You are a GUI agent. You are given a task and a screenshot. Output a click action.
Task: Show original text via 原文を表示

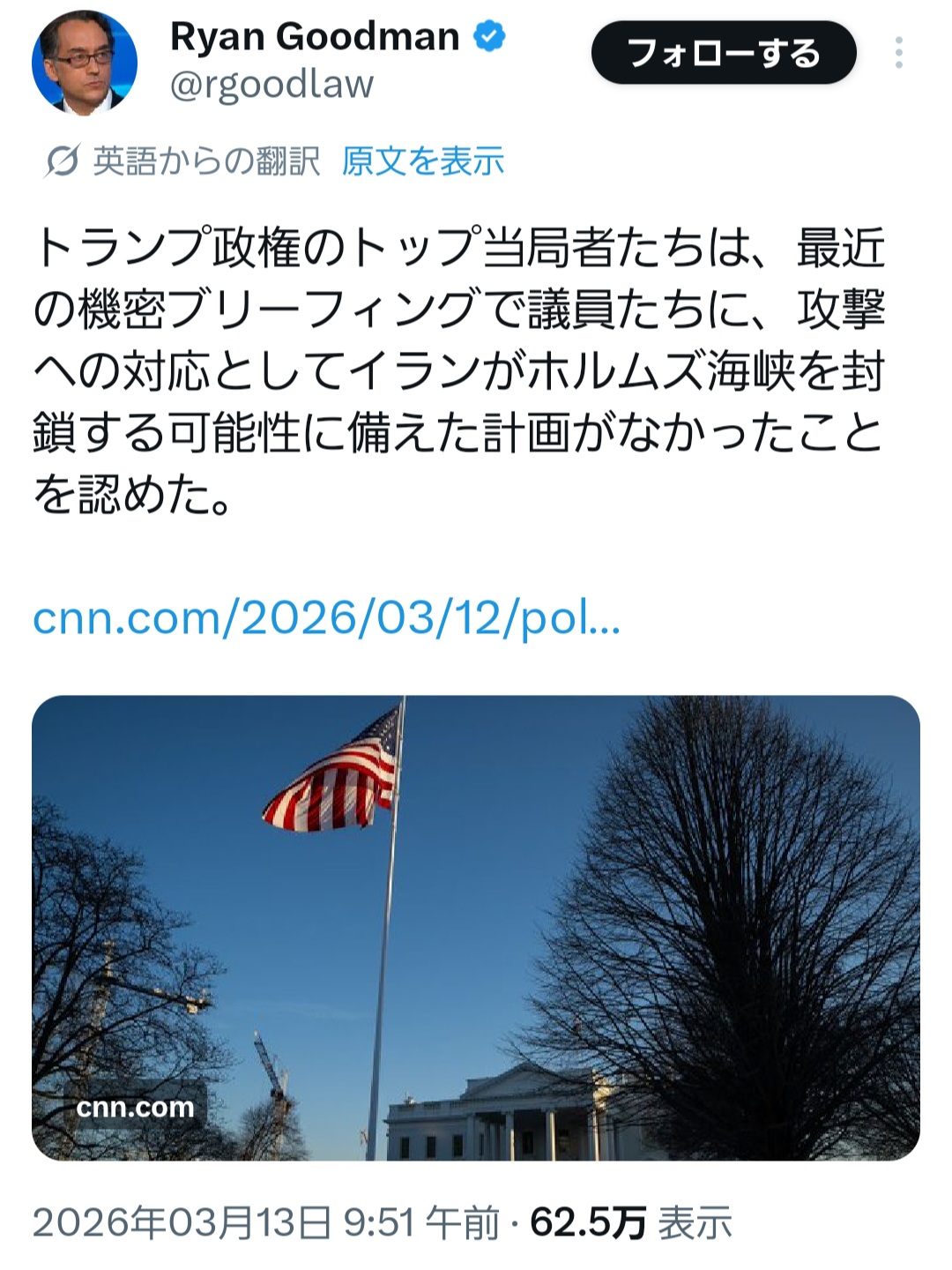(423, 161)
